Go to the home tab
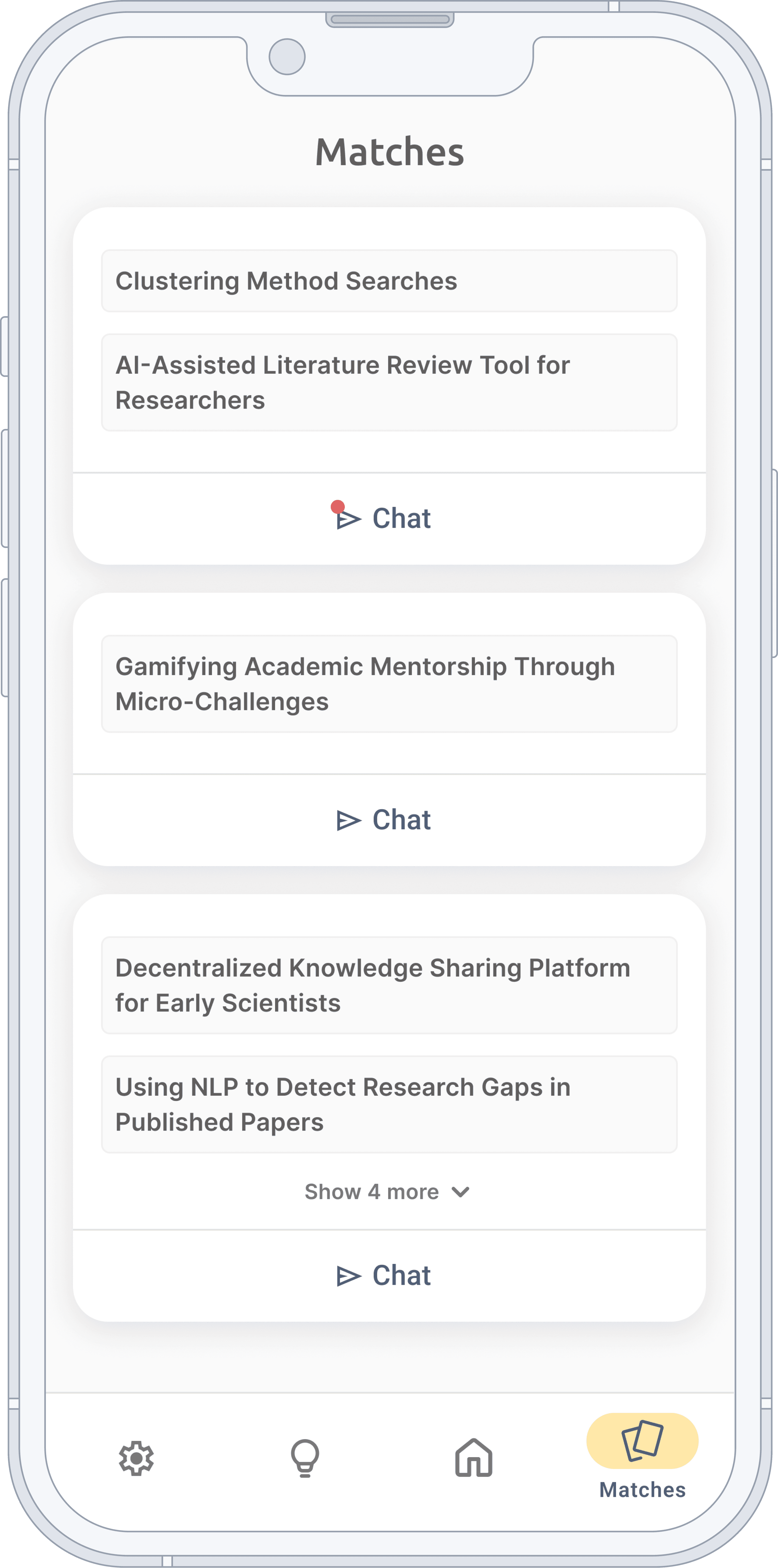Image resolution: width=778 pixels, height=1568 pixels. click(x=474, y=1458)
